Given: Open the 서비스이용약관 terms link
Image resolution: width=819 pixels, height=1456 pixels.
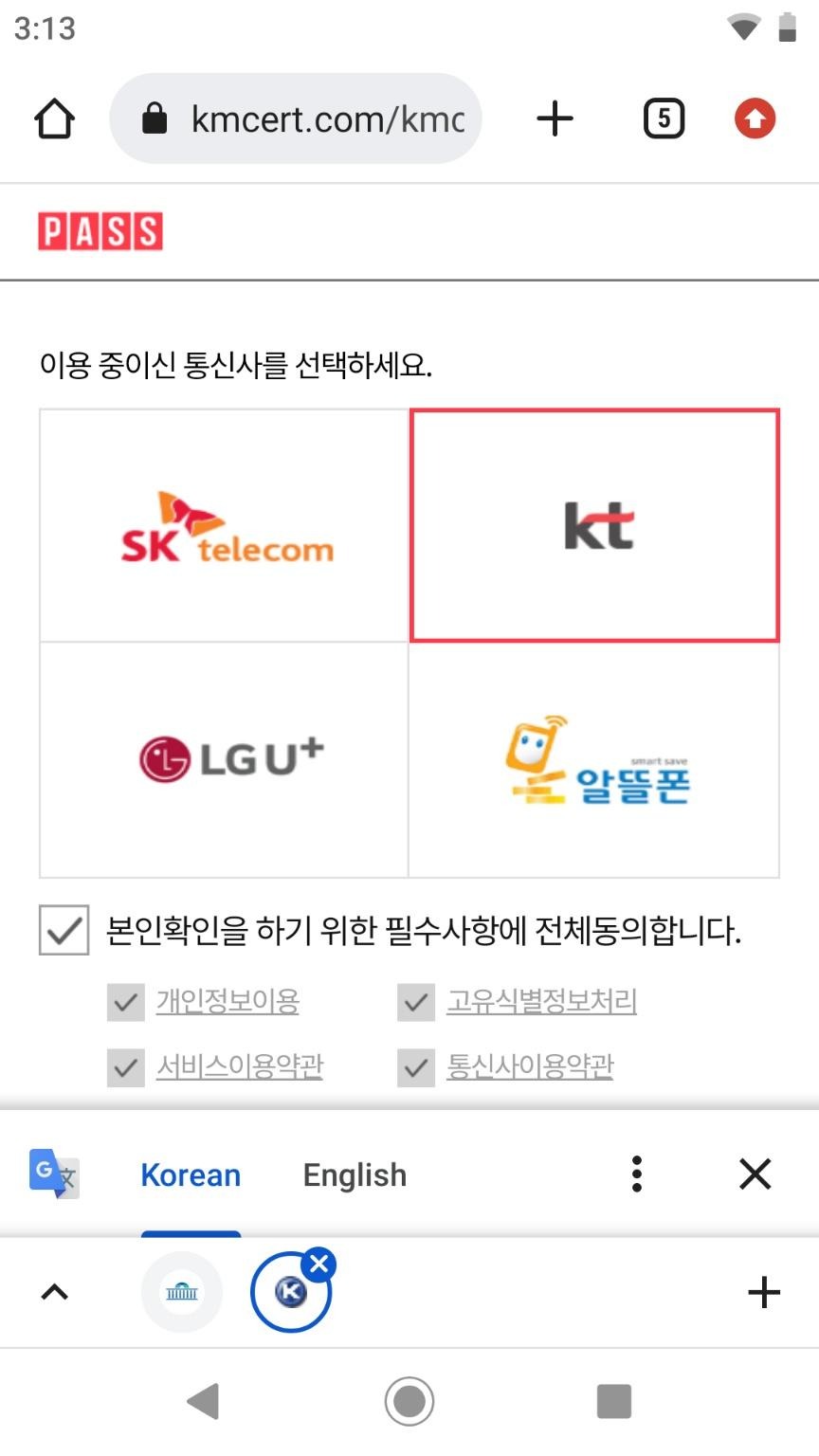Looking at the screenshot, I should 239,1066.
